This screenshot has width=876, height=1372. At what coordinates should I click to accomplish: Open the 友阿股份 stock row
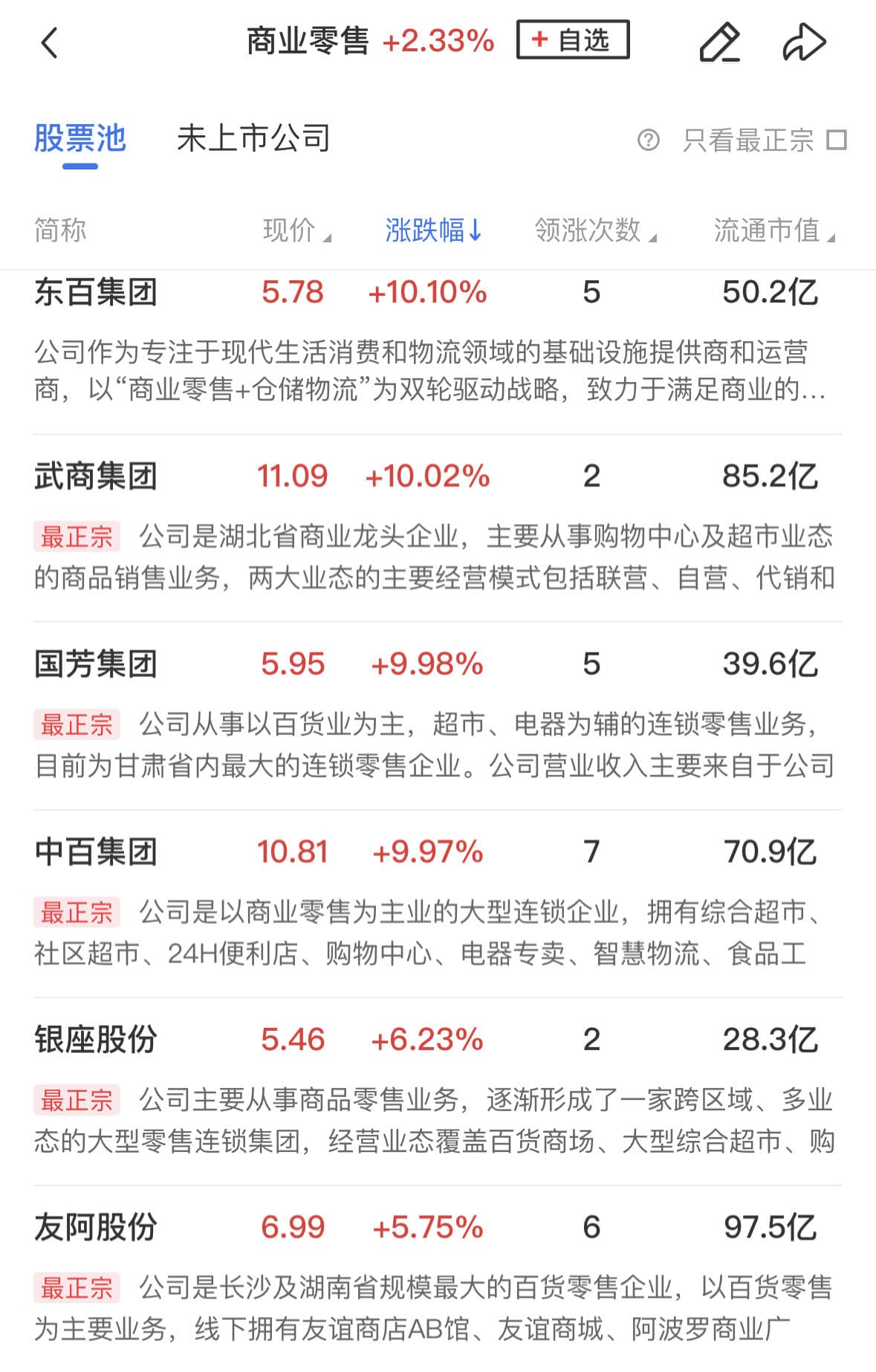[96, 1227]
